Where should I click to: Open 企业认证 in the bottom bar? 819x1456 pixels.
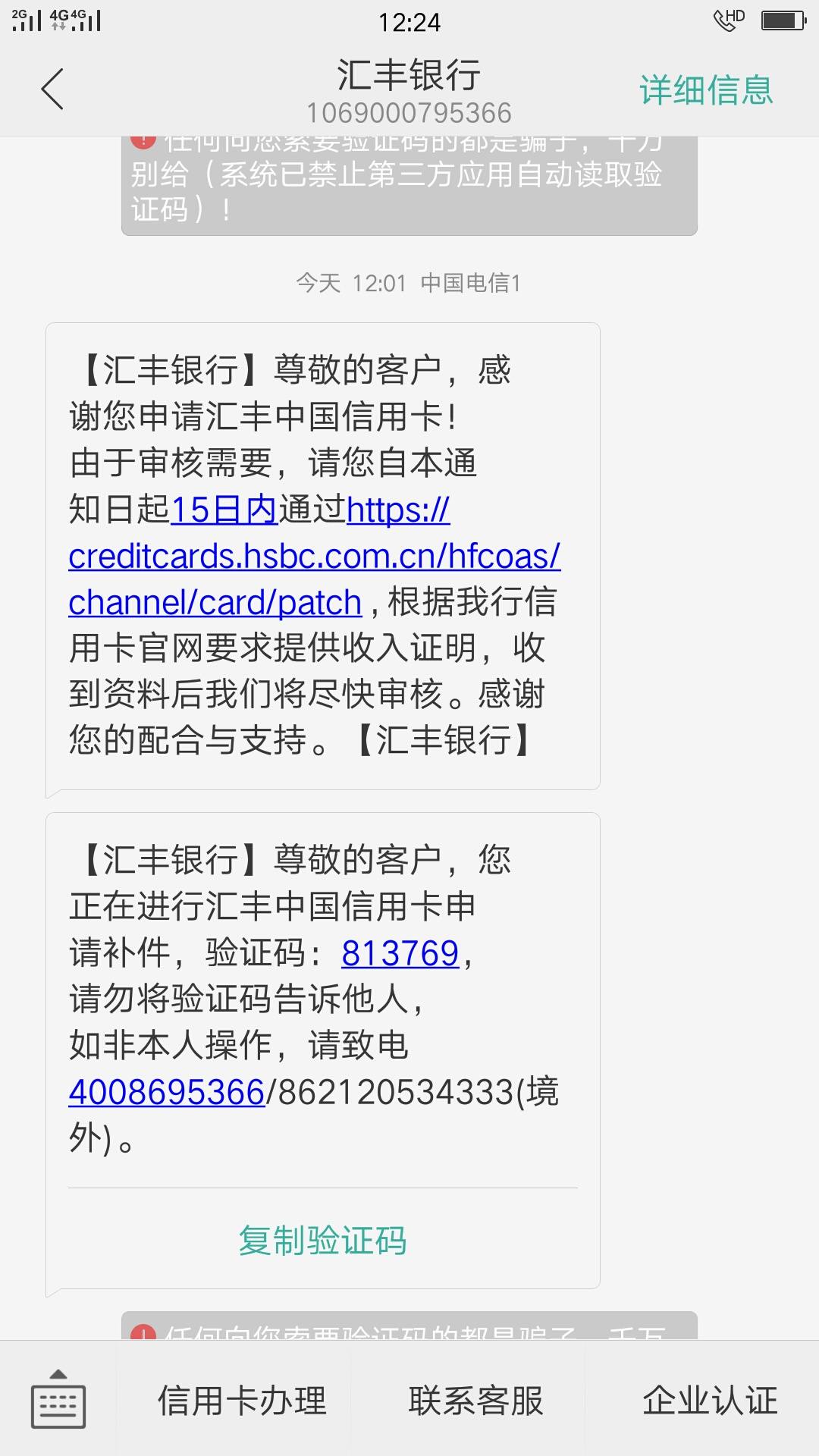711,1400
